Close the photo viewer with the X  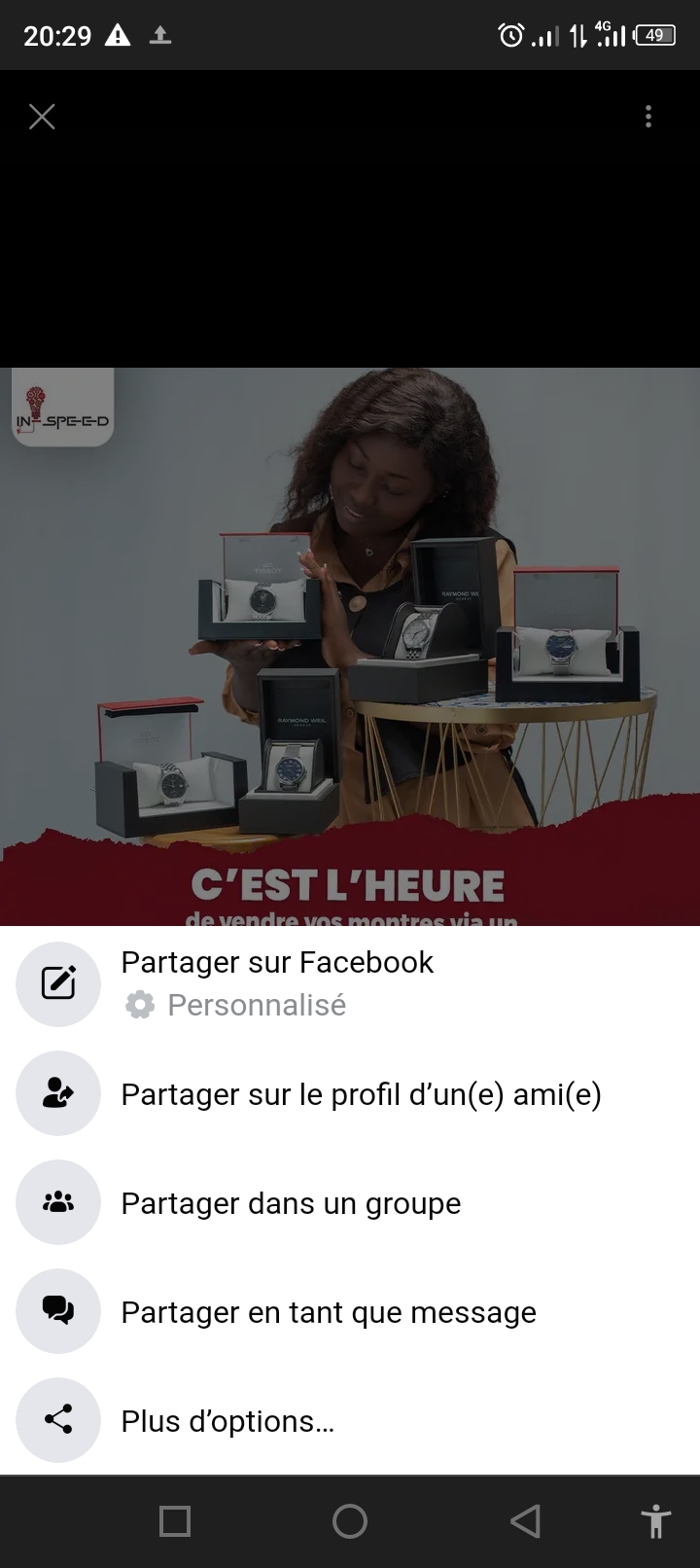click(42, 118)
